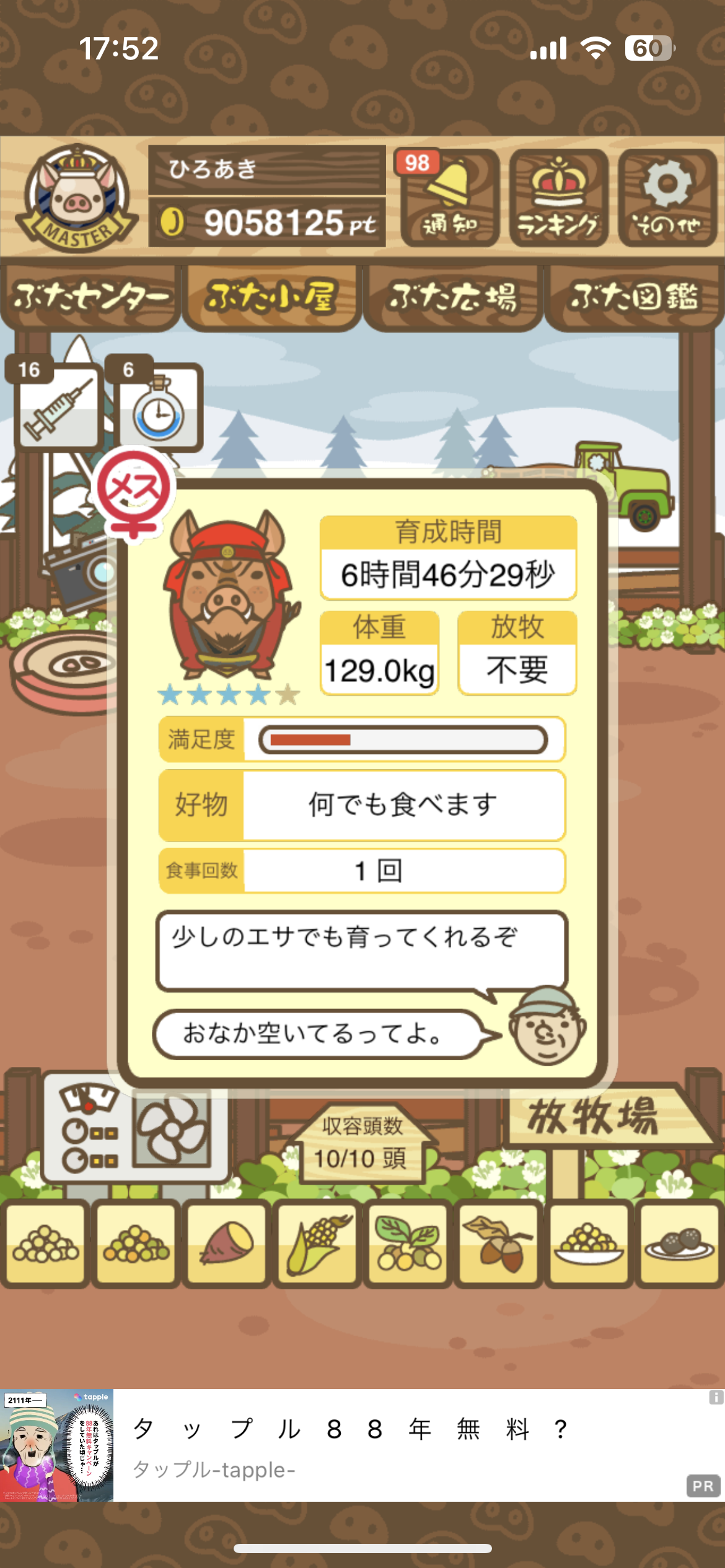725x1568 pixels.
Task: Open the その他 settings gear
Action: click(x=667, y=198)
